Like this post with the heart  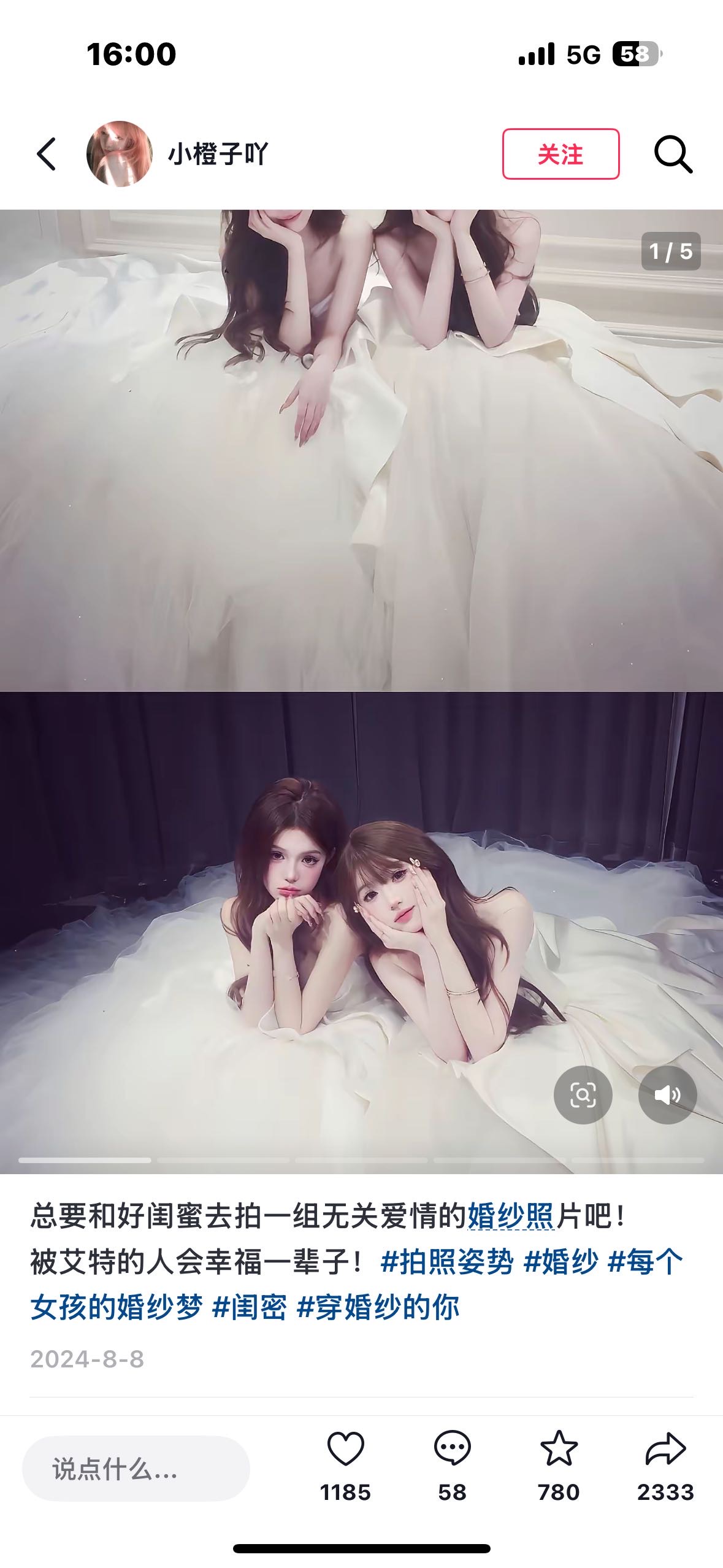[345, 1449]
